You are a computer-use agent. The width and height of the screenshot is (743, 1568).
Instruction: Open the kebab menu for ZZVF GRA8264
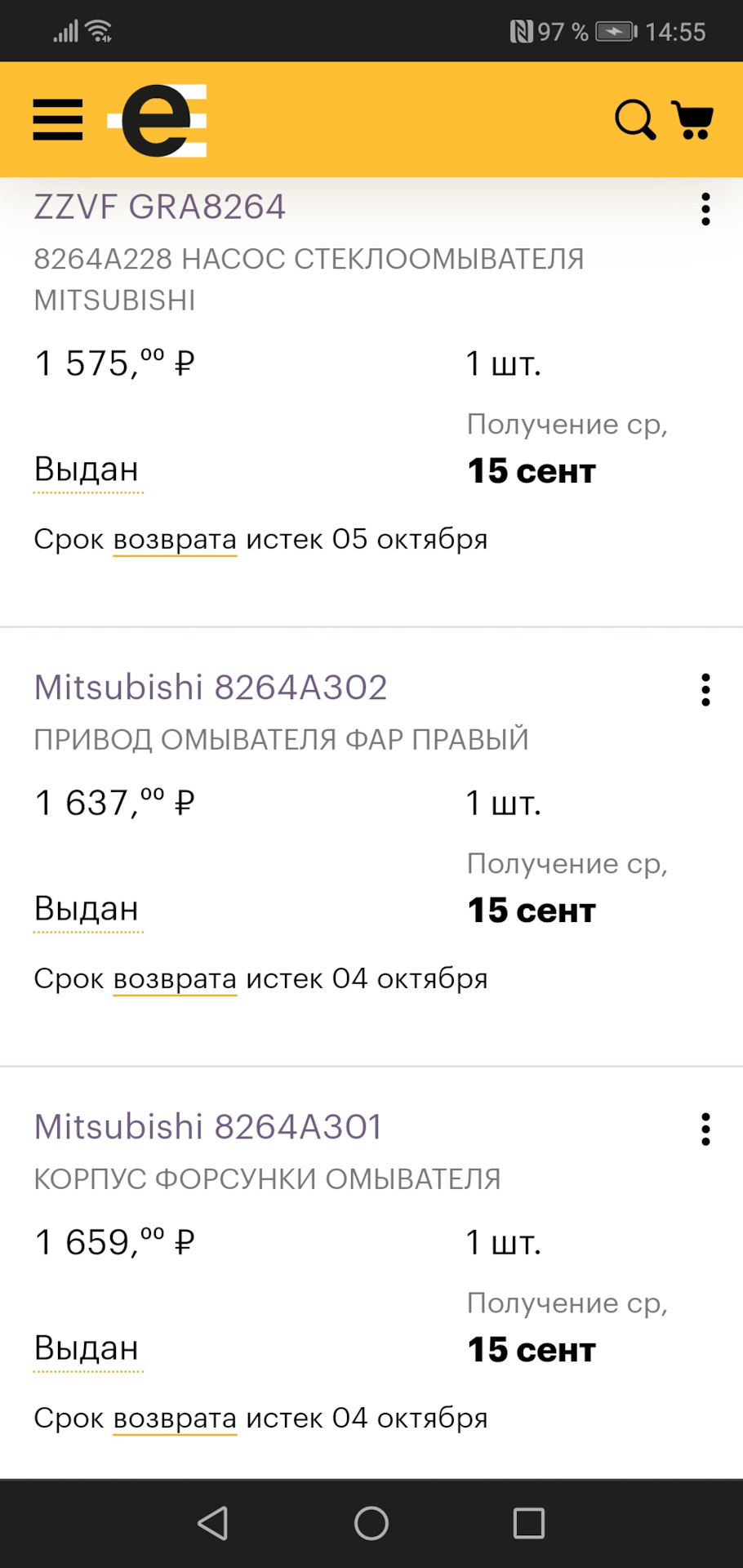tap(705, 210)
